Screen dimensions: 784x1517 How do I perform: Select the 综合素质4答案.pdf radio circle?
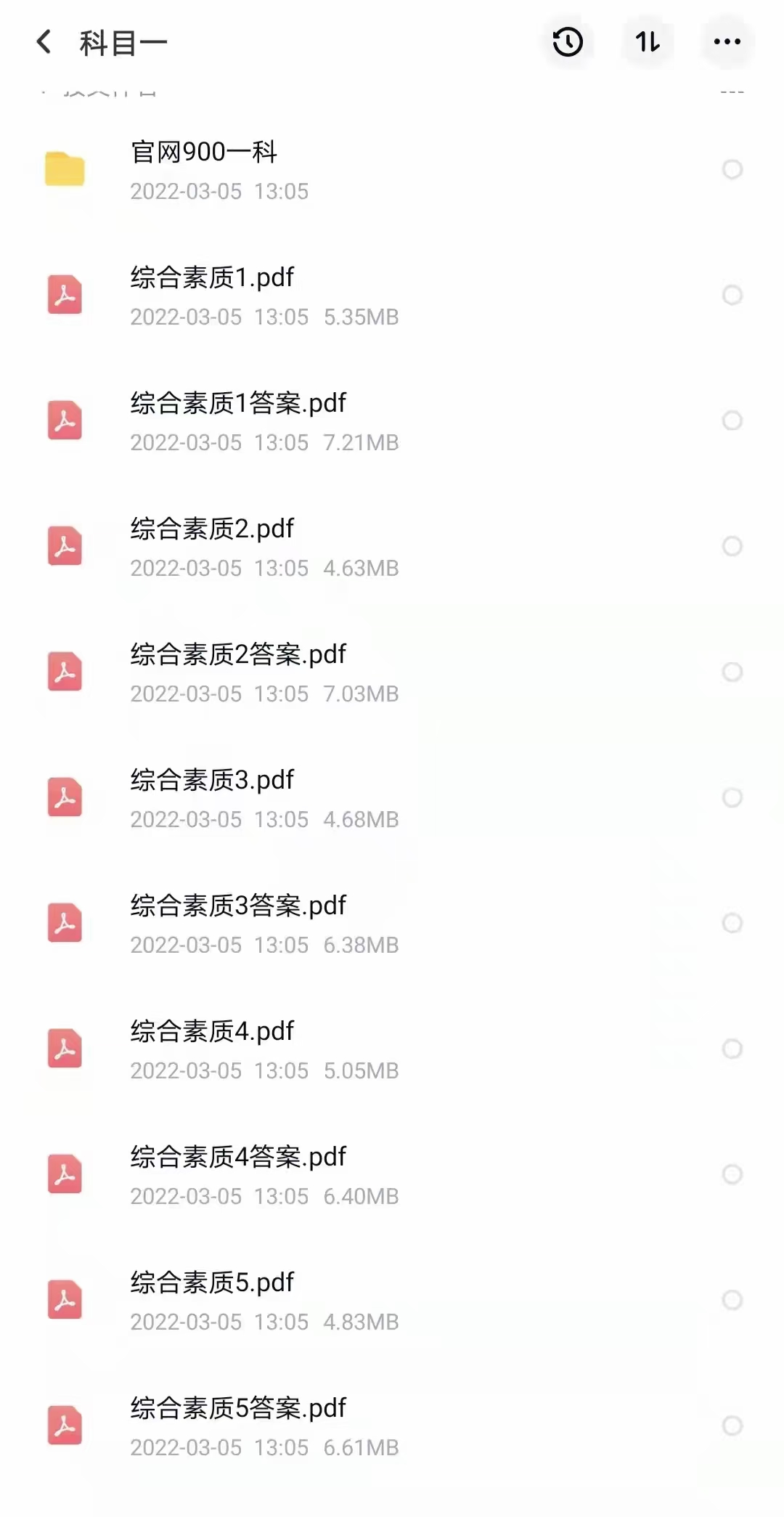tap(732, 1174)
